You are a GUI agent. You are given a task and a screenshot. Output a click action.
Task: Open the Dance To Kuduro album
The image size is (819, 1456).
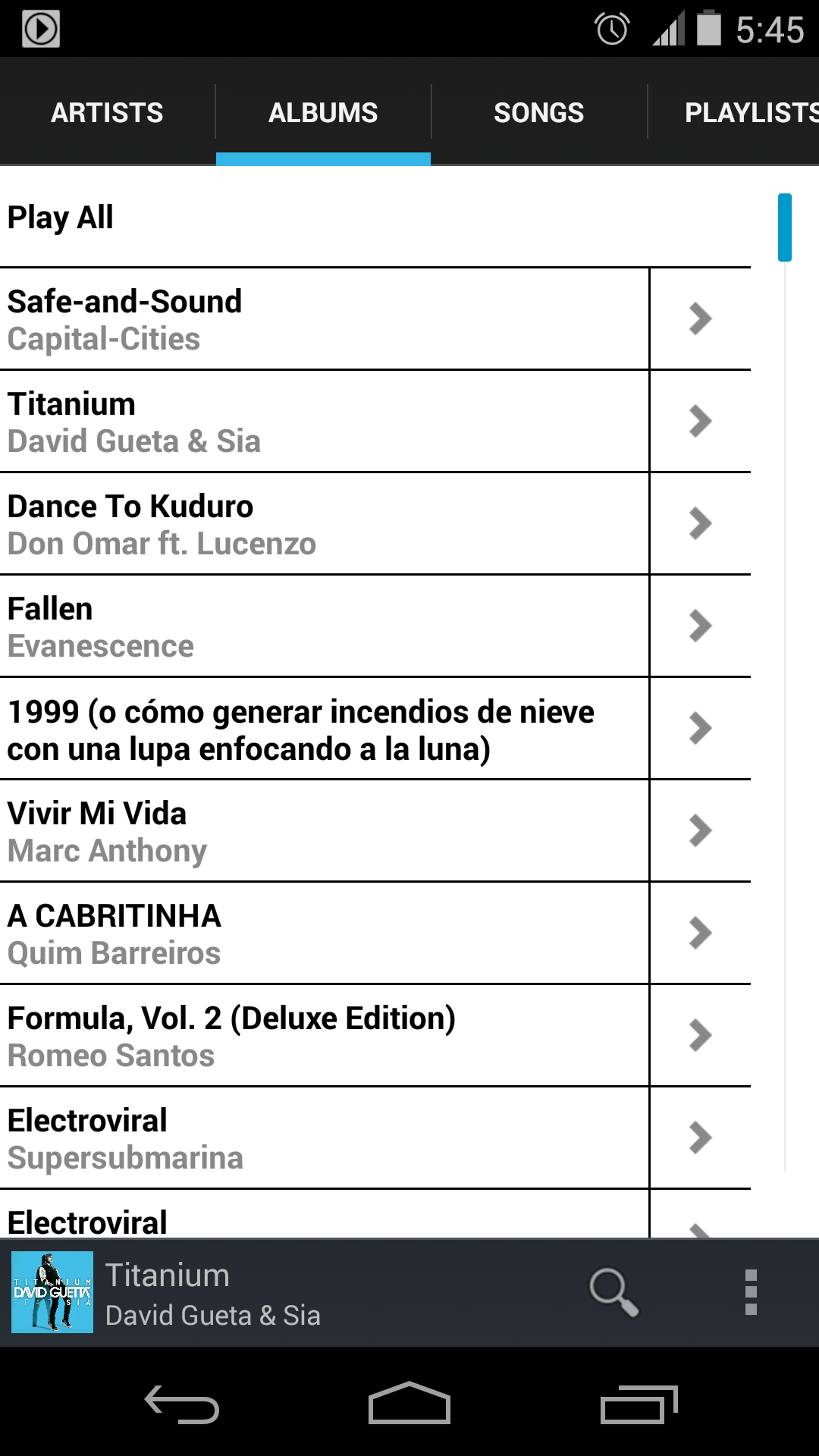303,524
